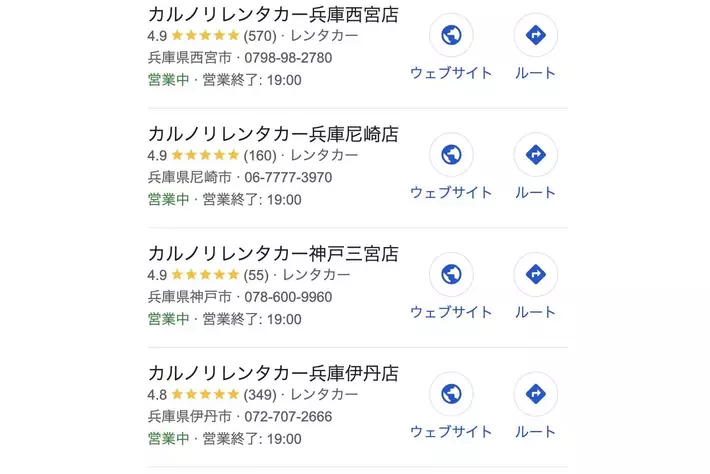
Task: View the カルノリレンタカー兵庫伊丹店 details
Action: (x=272, y=373)
